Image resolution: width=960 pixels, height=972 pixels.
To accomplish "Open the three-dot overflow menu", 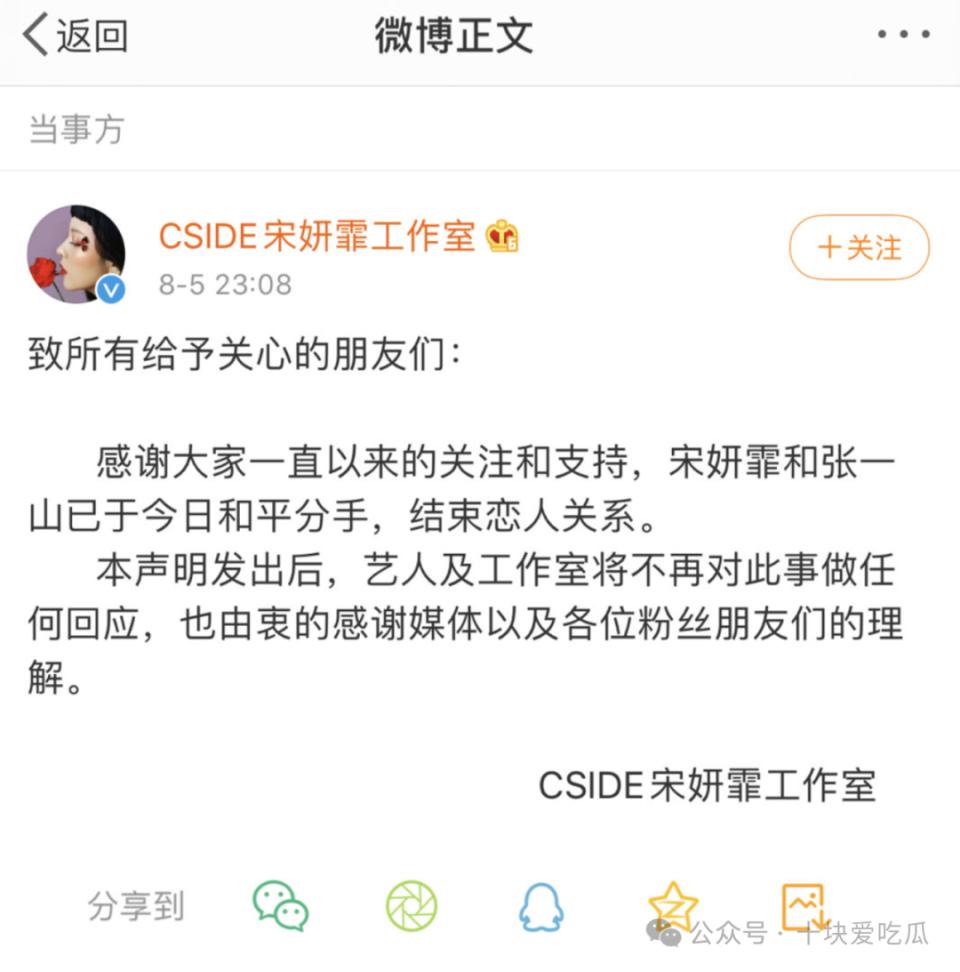I will pyautogui.click(x=903, y=36).
